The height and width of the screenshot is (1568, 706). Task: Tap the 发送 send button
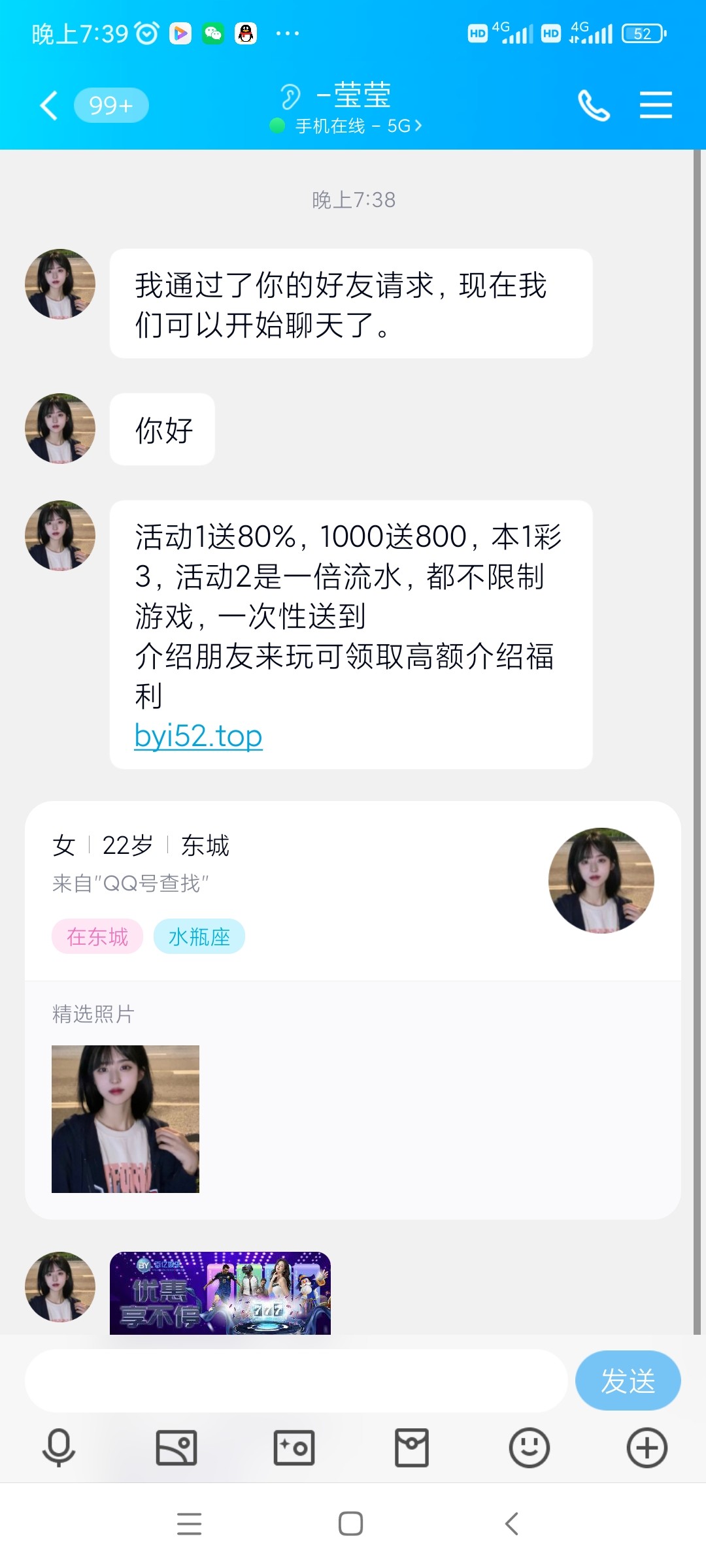[628, 1380]
